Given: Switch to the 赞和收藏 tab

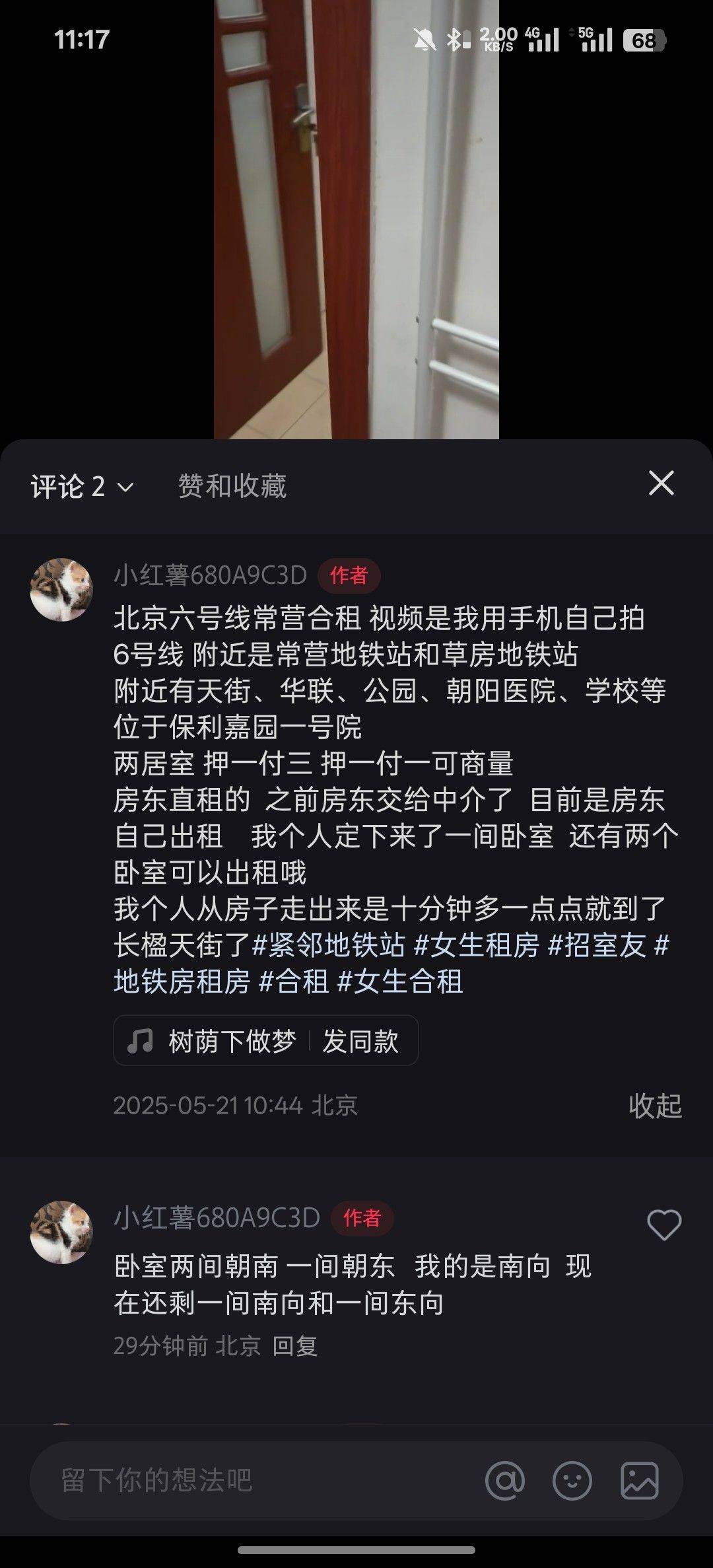Looking at the screenshot, I should [x=232, y=486].
